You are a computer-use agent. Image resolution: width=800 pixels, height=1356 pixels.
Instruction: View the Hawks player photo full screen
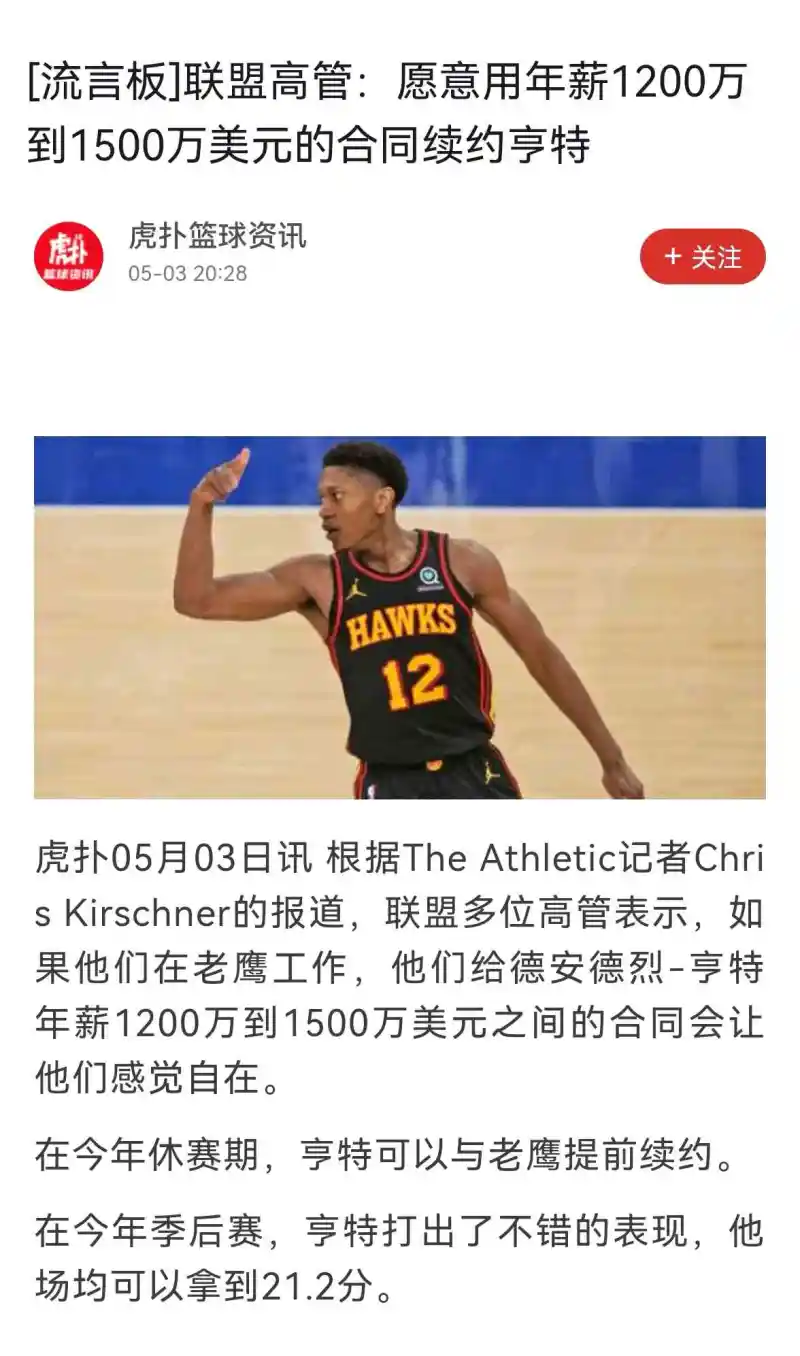click(400, 617)
